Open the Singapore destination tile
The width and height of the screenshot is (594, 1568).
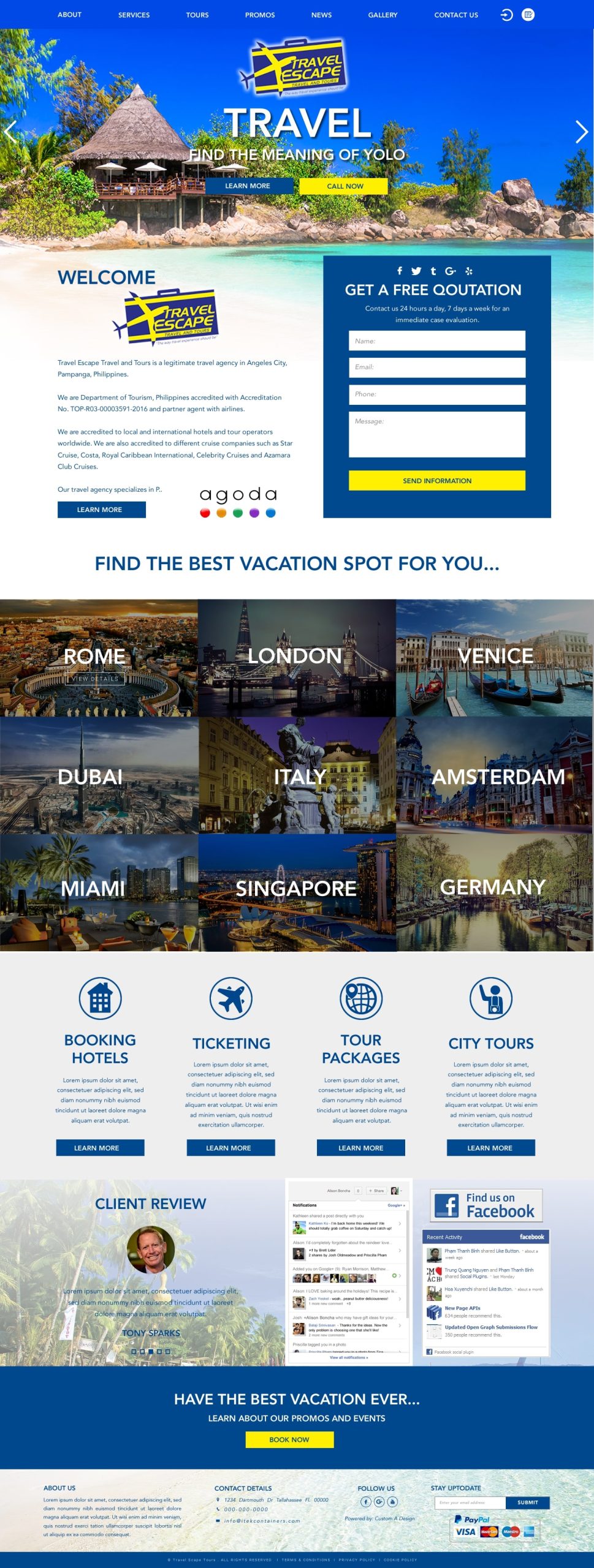point(297,892)
